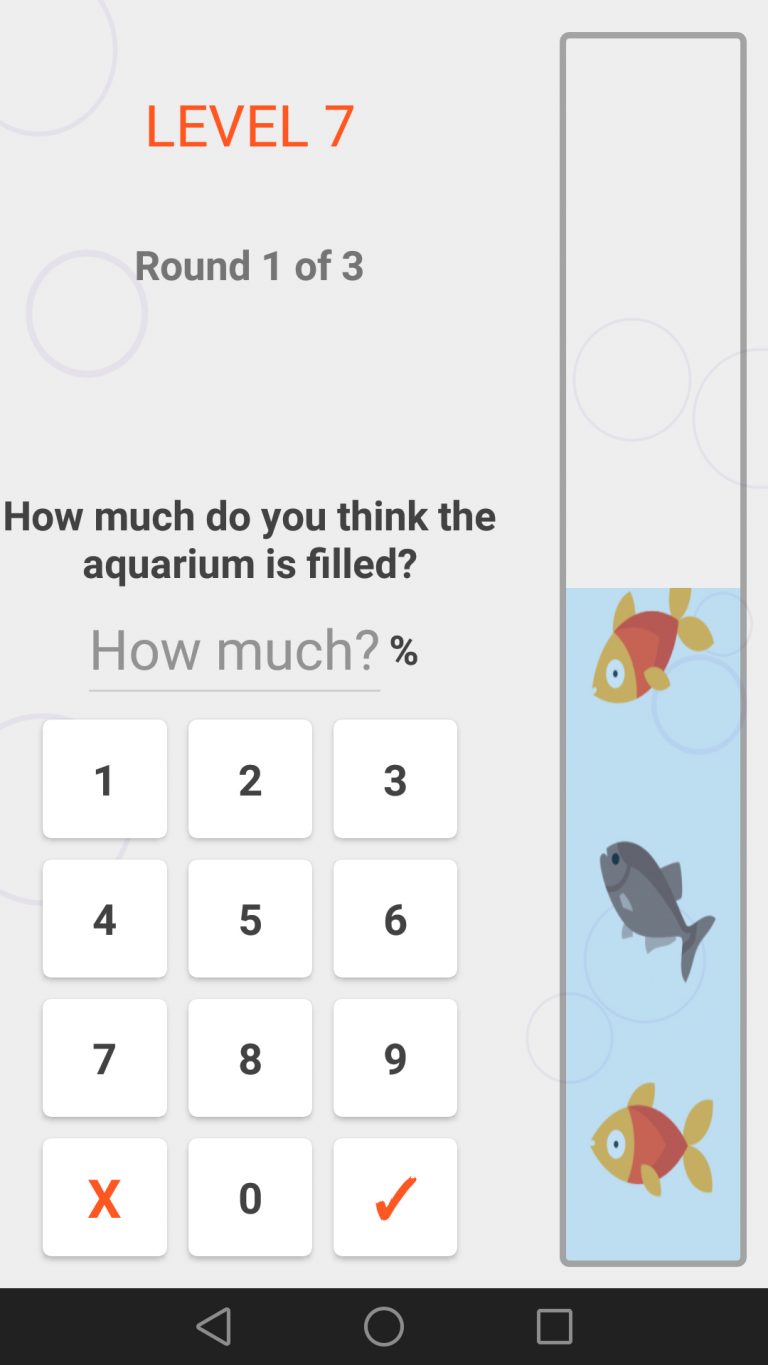This screenshot has width=768, height=1365.
Task: Focus the "How much?" percentage field
Action: [234, 650]
